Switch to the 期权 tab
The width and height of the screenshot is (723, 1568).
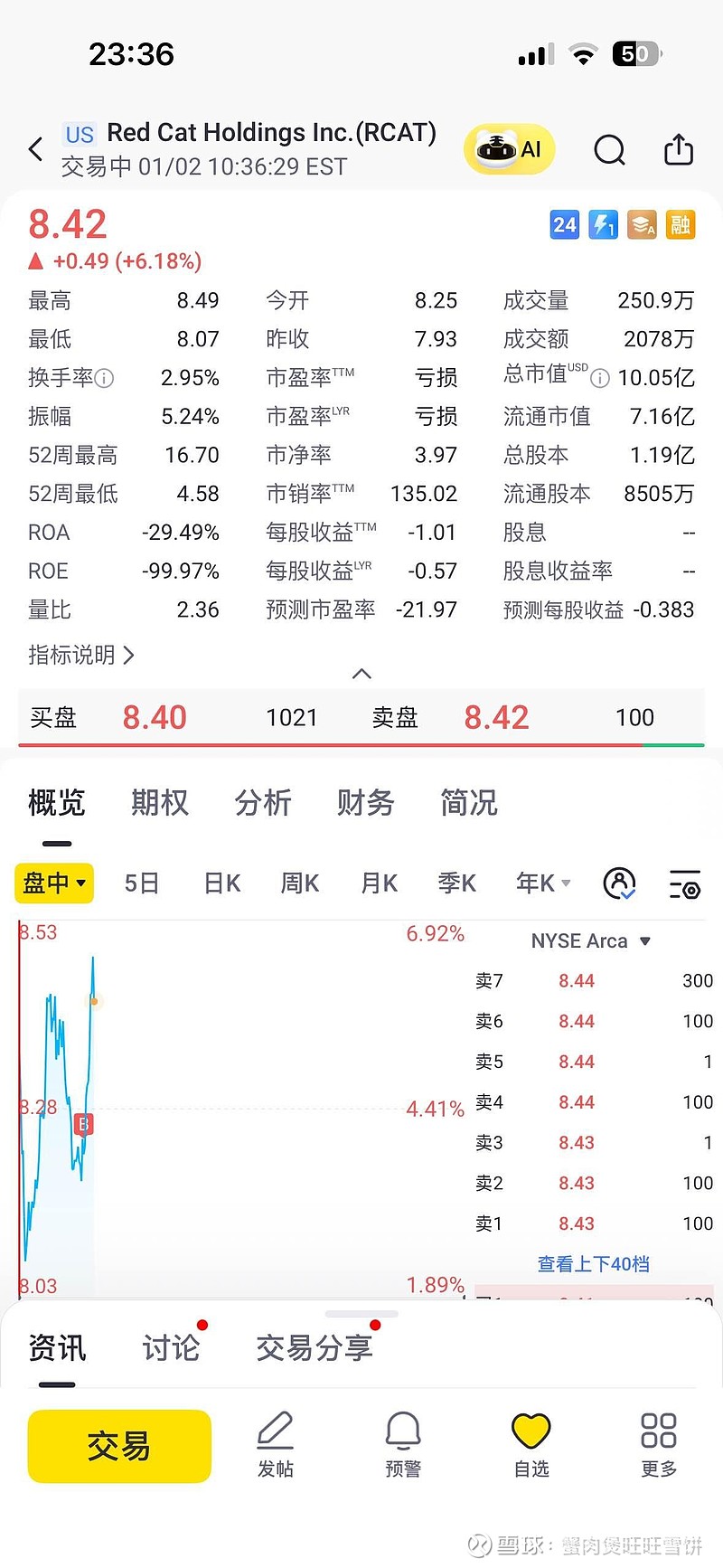click(x=160, y=802)
